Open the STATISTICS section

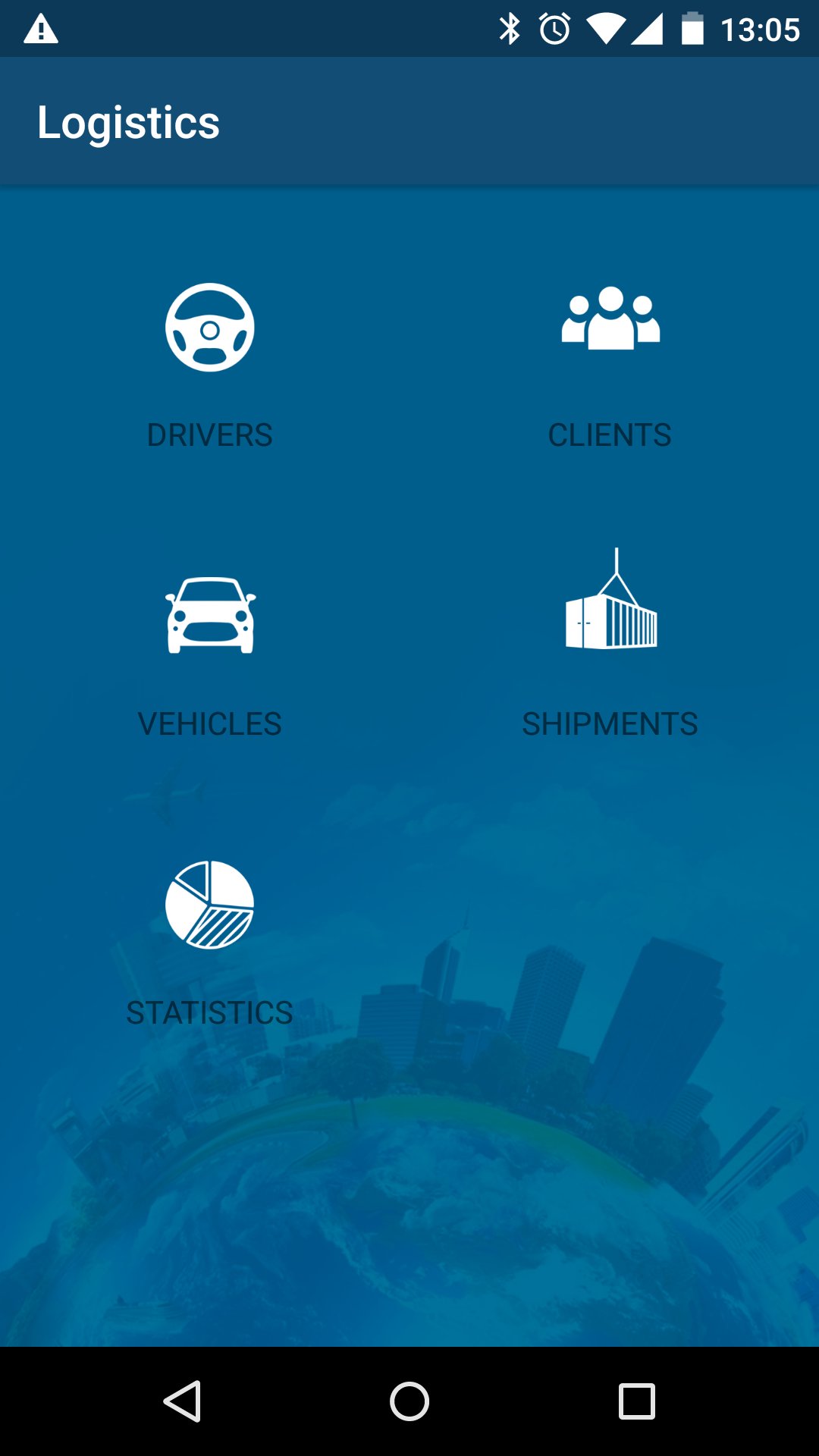click(209, 1012)
